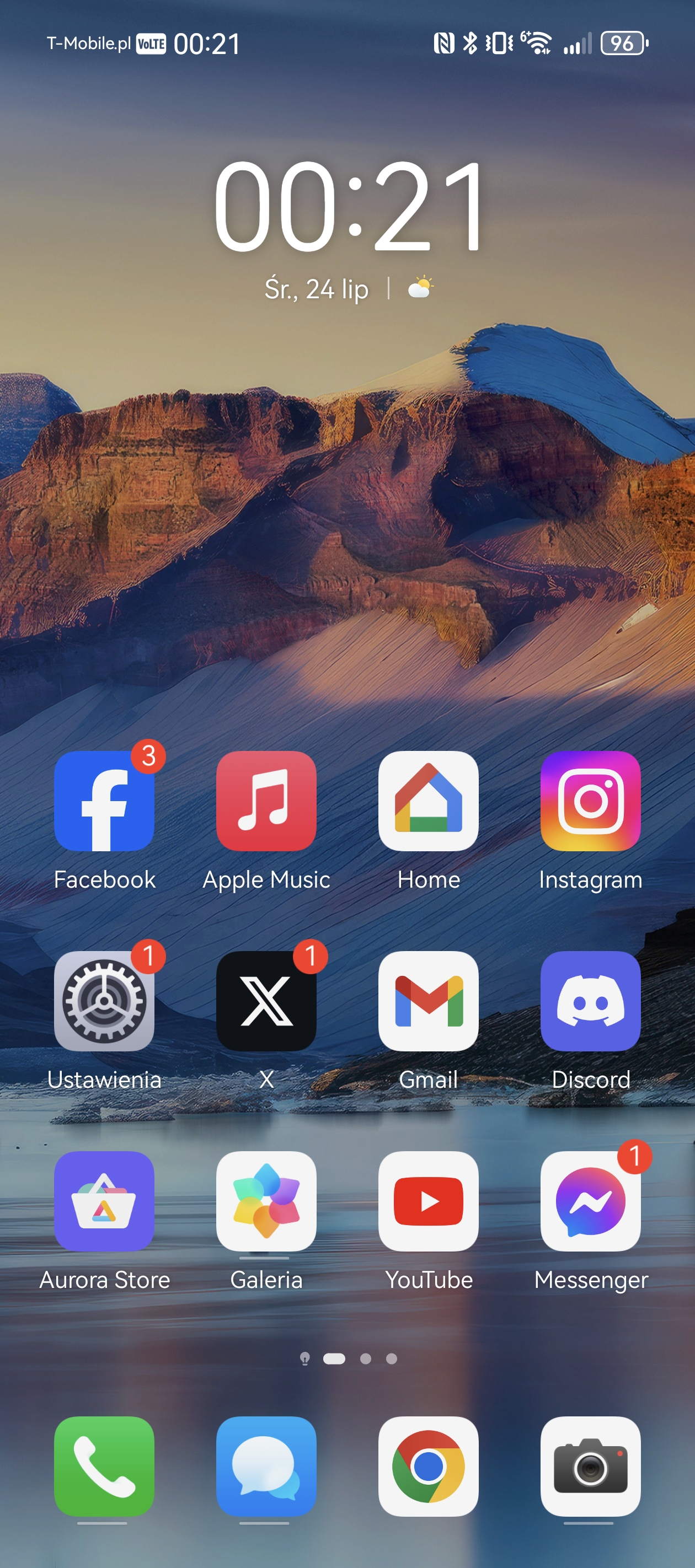Open Aurora Store
The height and width of the screenshot is (1568, 695).
point(104,1201)
